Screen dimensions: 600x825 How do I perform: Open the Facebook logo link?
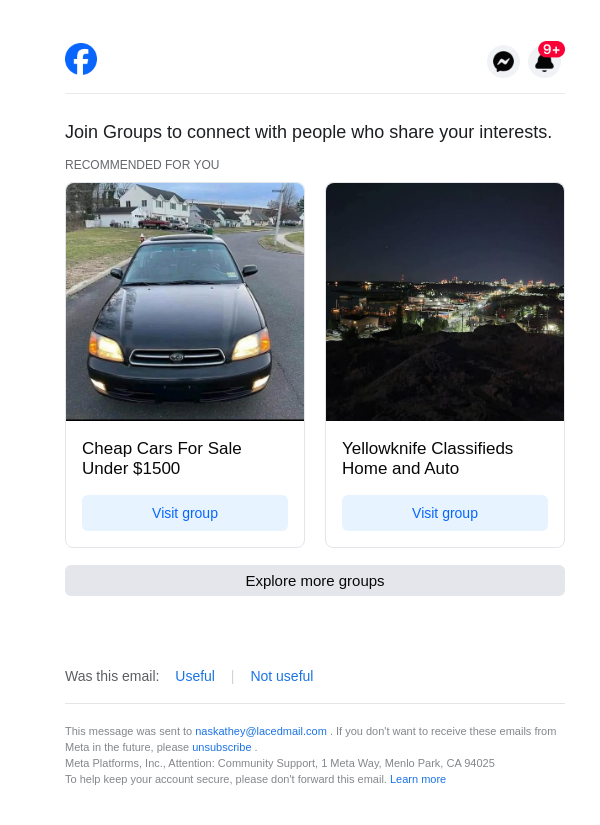point(81,59)
